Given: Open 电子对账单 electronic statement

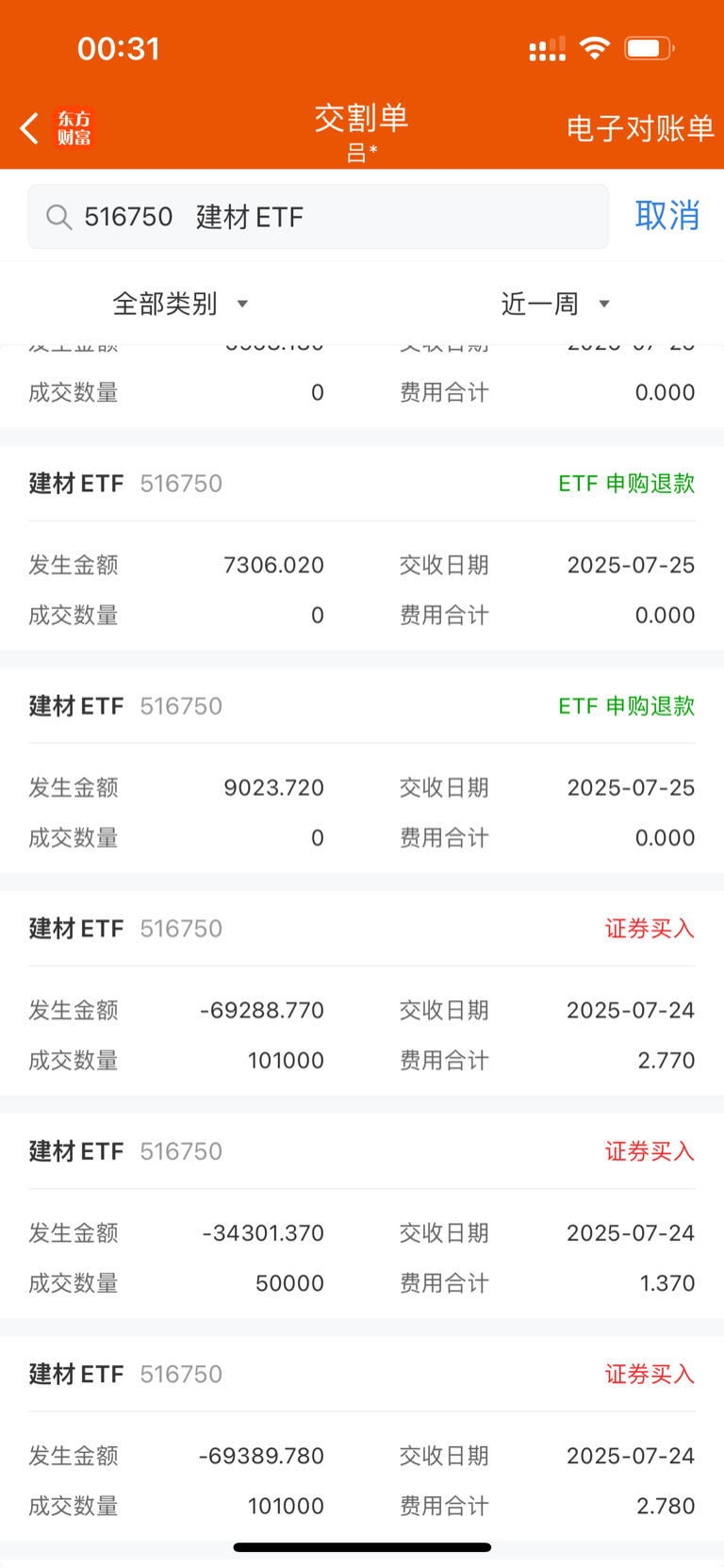Looking at the screenshot, I should [640, 128].
